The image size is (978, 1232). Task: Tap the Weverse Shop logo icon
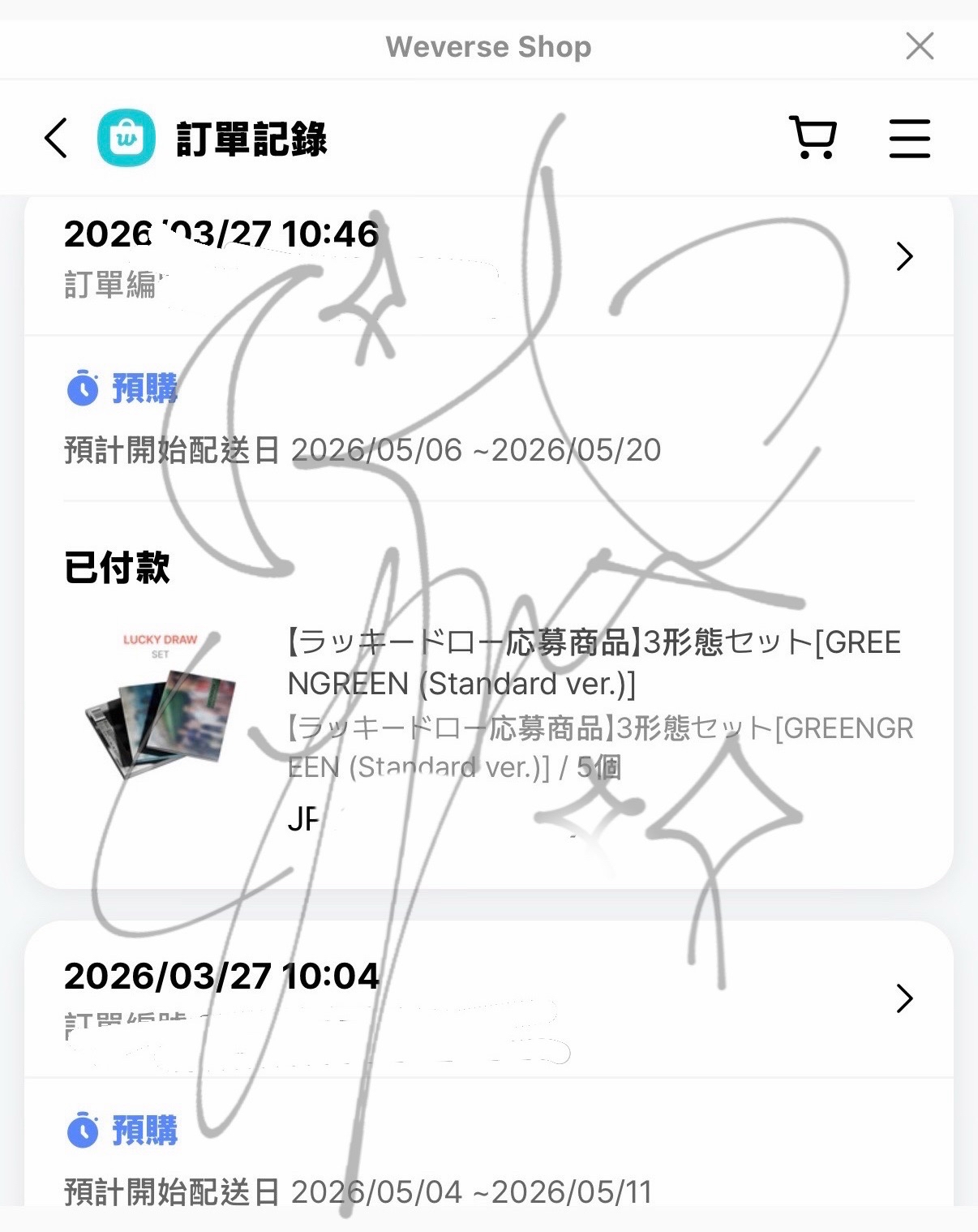pos(126,137)
